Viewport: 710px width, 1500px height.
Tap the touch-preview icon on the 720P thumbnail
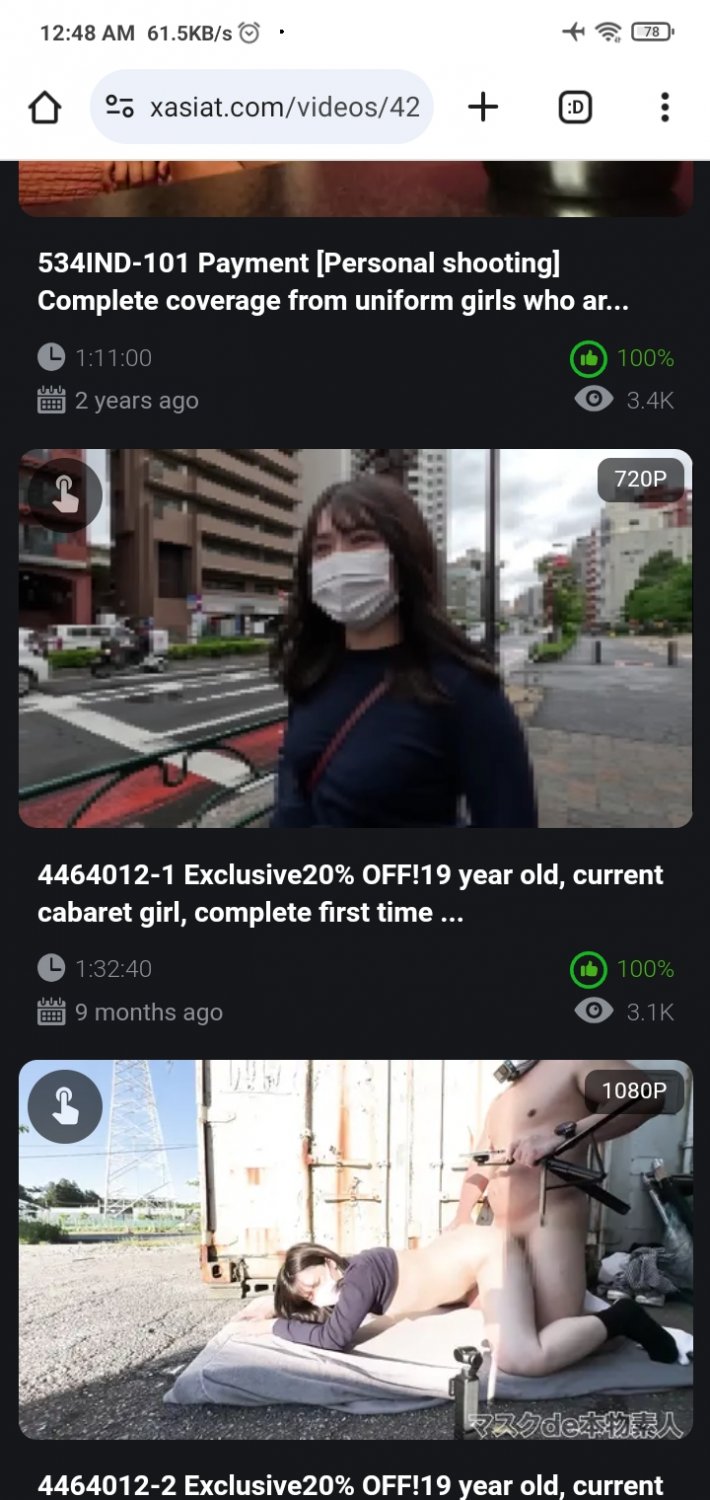(x=65, y=494)
